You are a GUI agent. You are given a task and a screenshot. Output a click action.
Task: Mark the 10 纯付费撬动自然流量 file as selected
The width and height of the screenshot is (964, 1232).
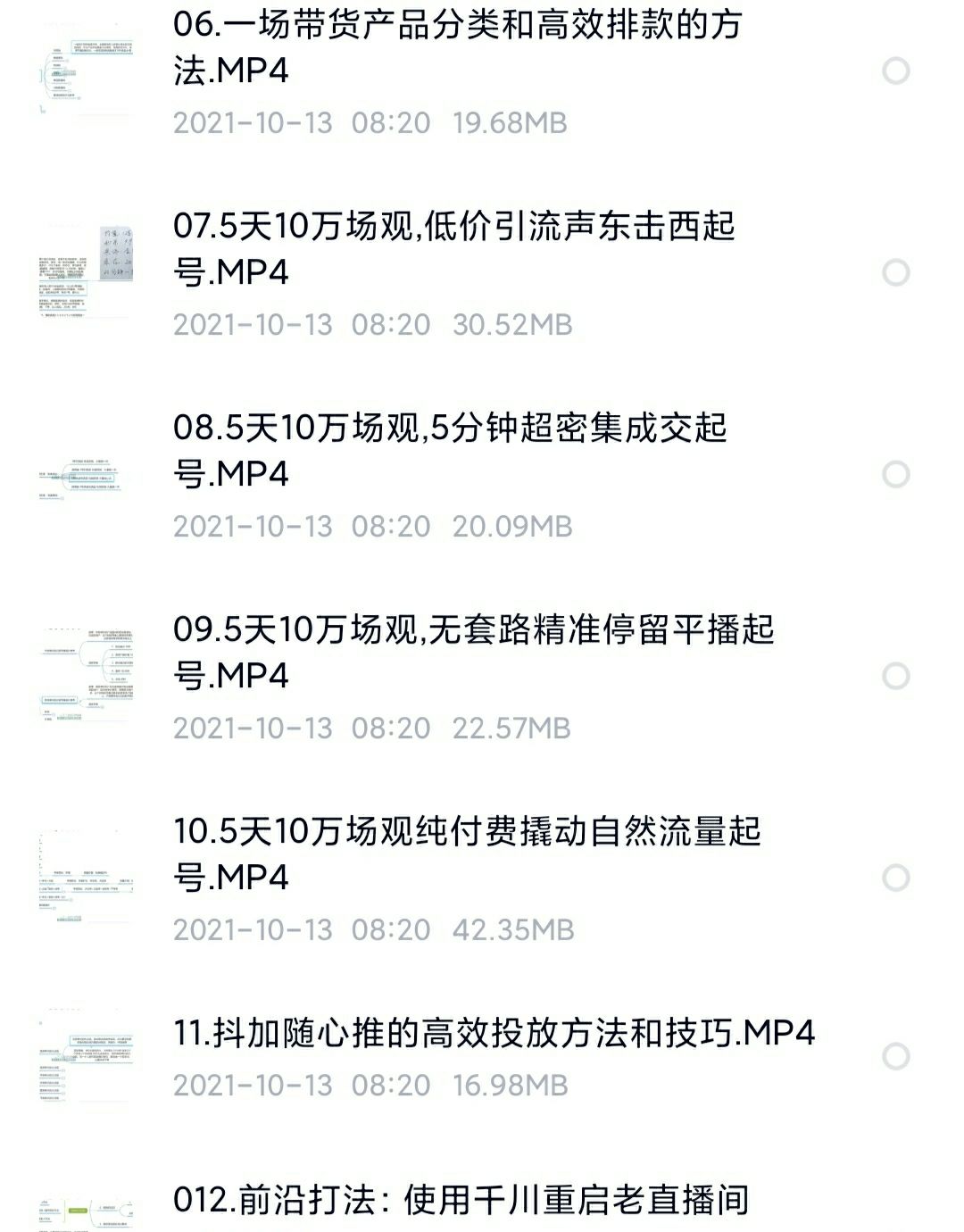895,878
